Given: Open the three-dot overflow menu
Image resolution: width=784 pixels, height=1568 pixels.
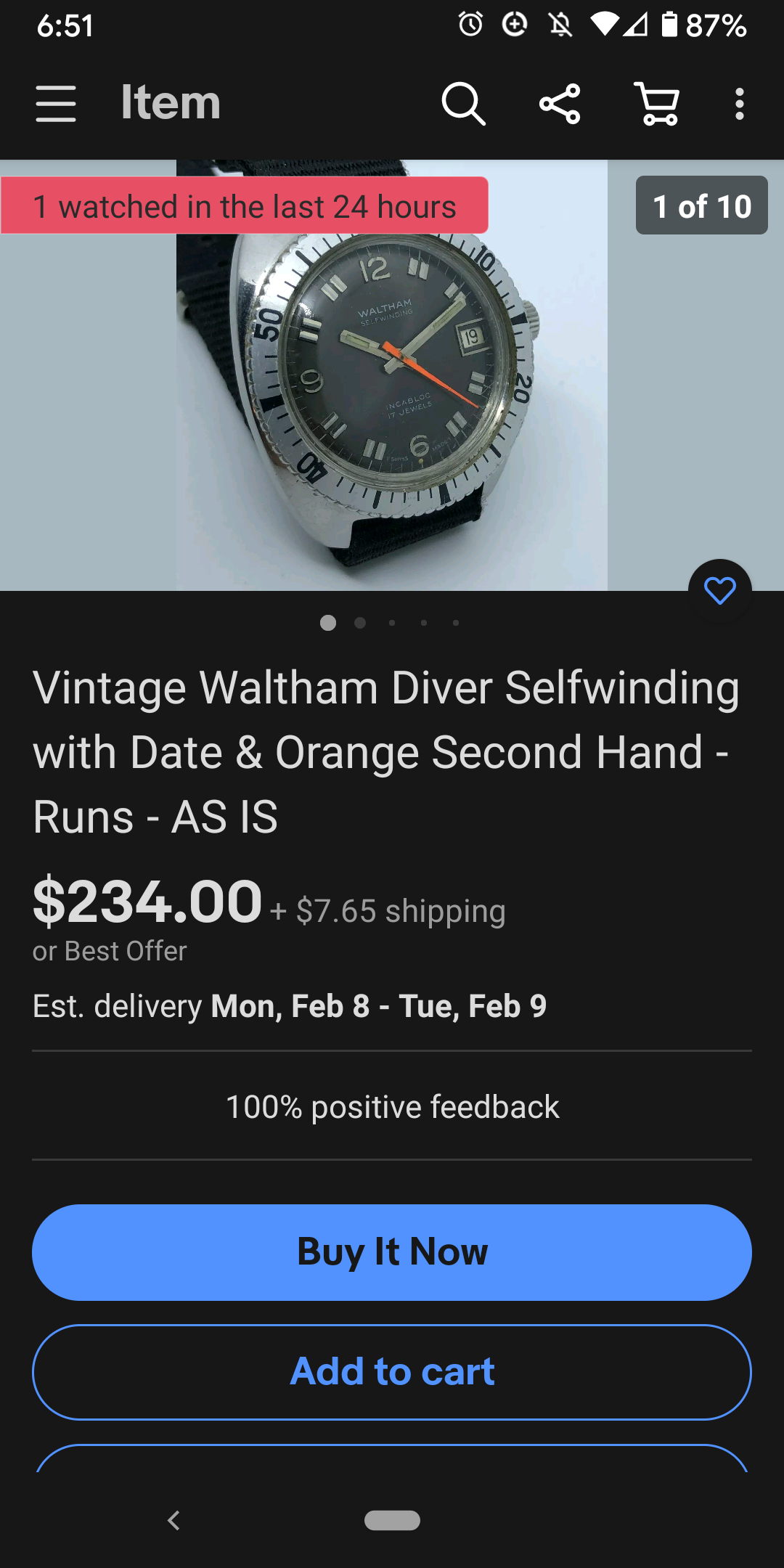Looking at the screenshot, I should 739,104.
